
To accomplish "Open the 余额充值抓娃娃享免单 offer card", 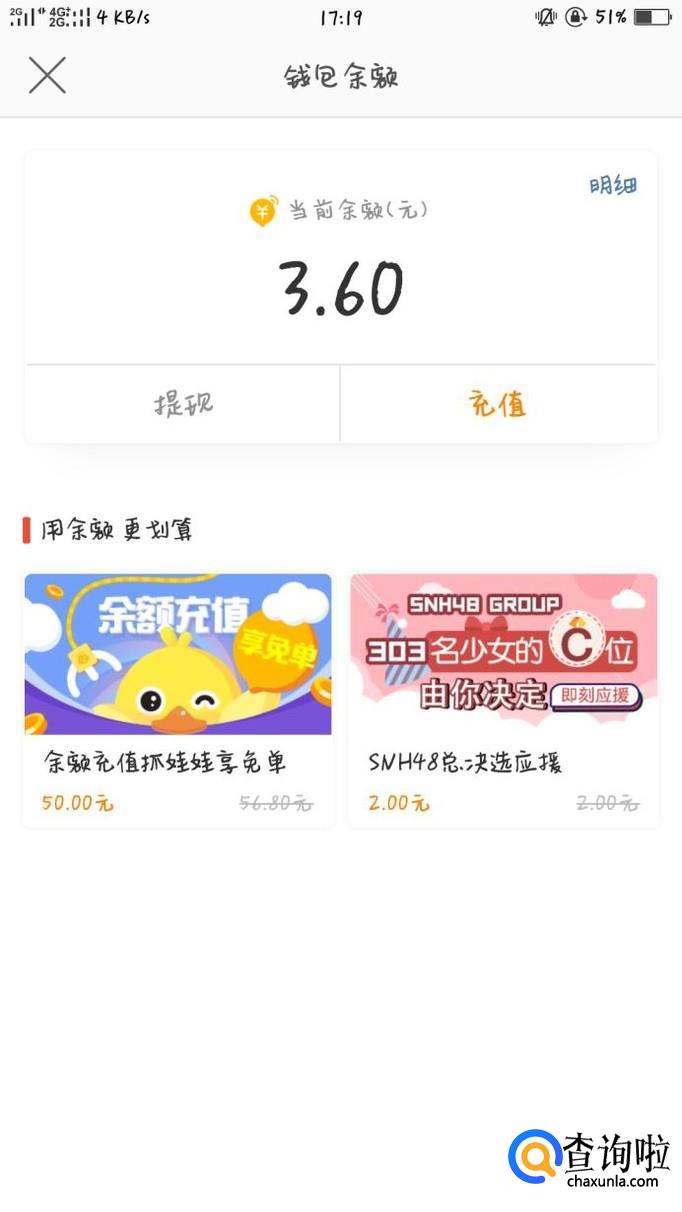I will pyautogui.click(x=178, y=699).
